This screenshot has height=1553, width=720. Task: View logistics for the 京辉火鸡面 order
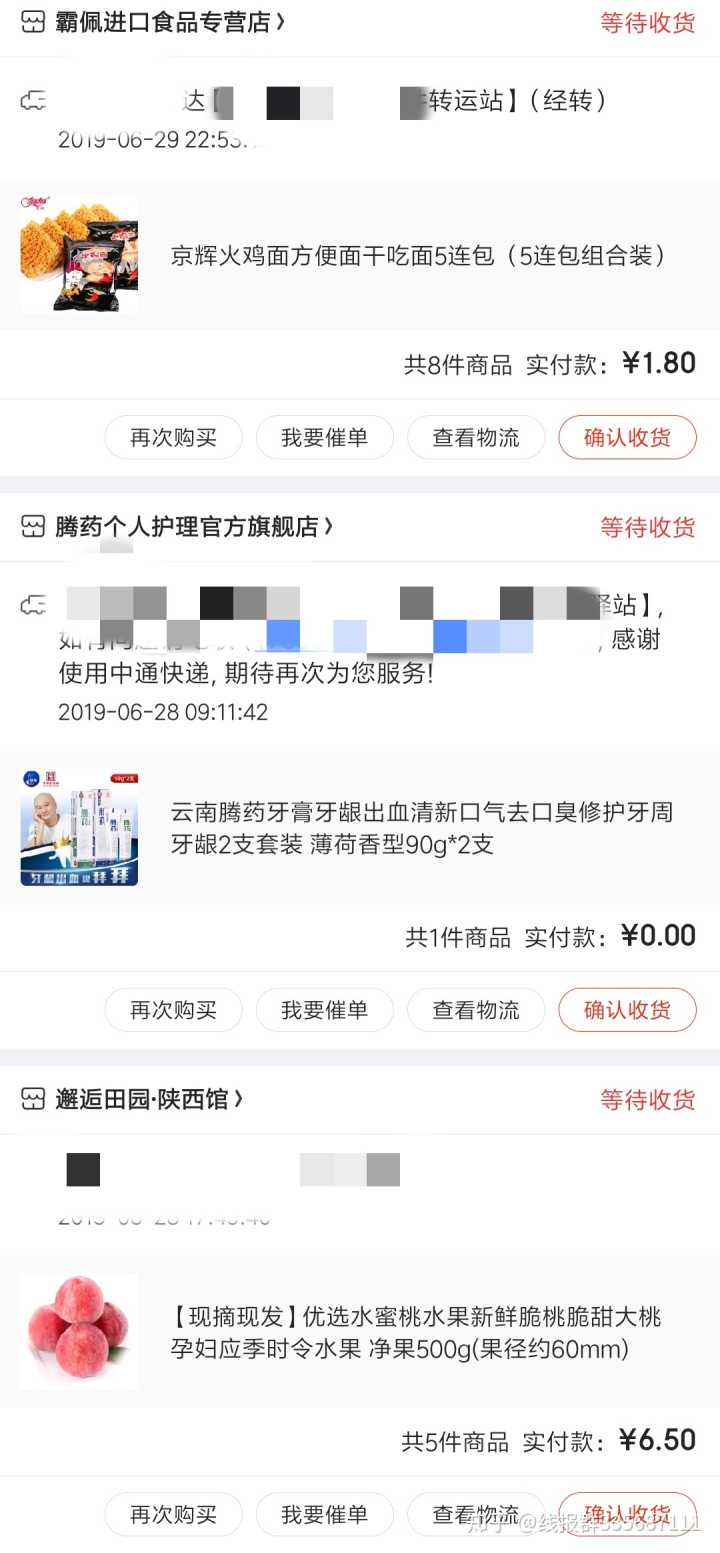(475, 438)
